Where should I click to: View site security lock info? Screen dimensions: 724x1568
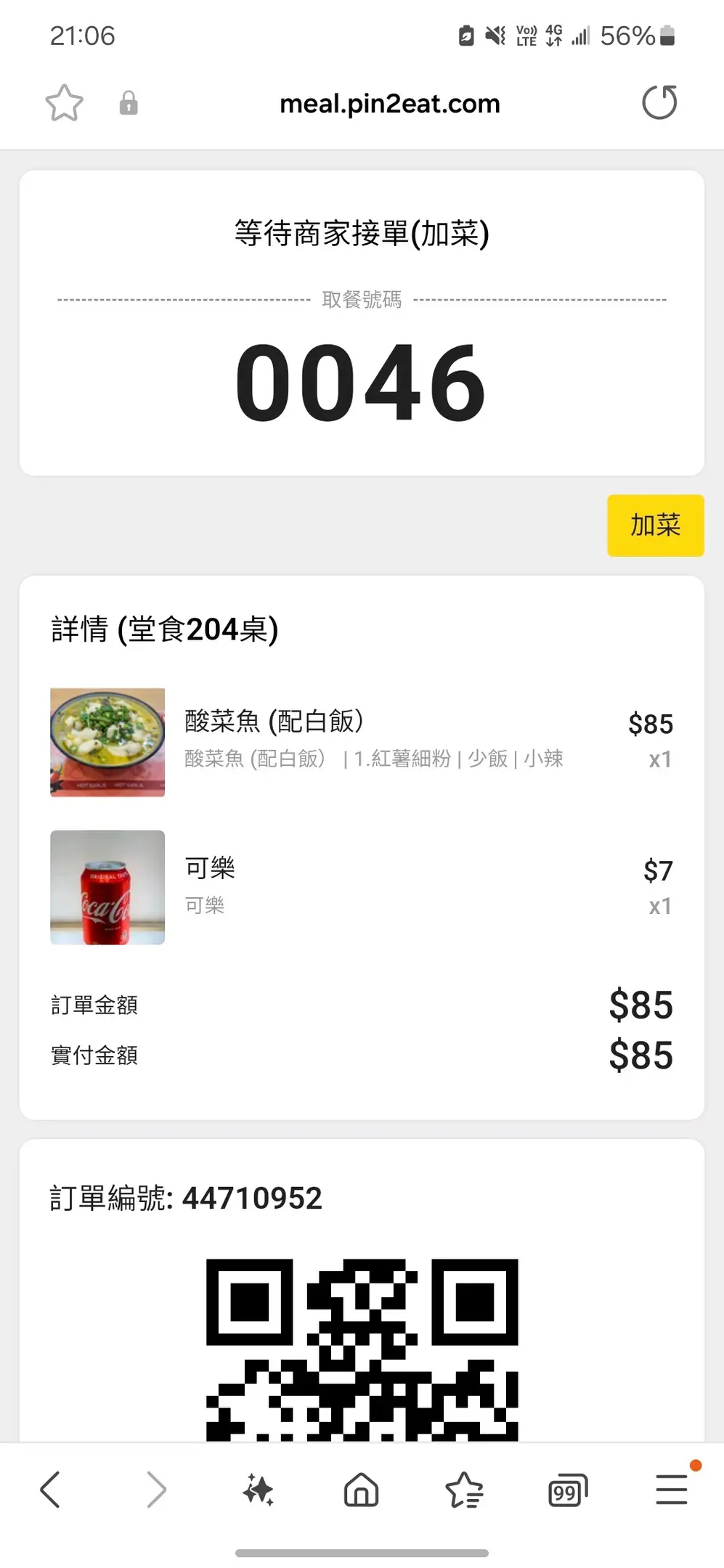pos(129,103)
